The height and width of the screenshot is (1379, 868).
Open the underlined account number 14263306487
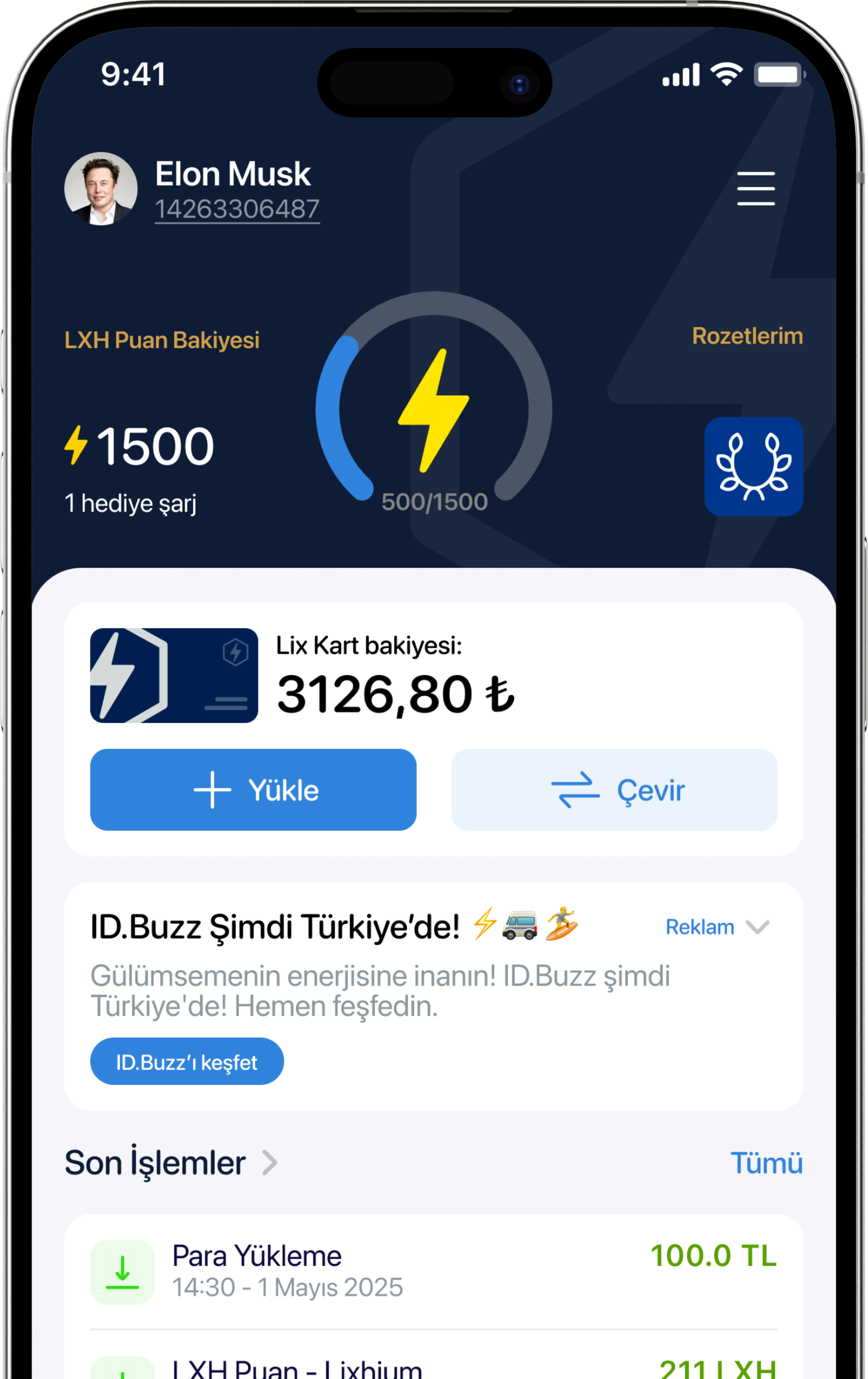click(237, 210)
